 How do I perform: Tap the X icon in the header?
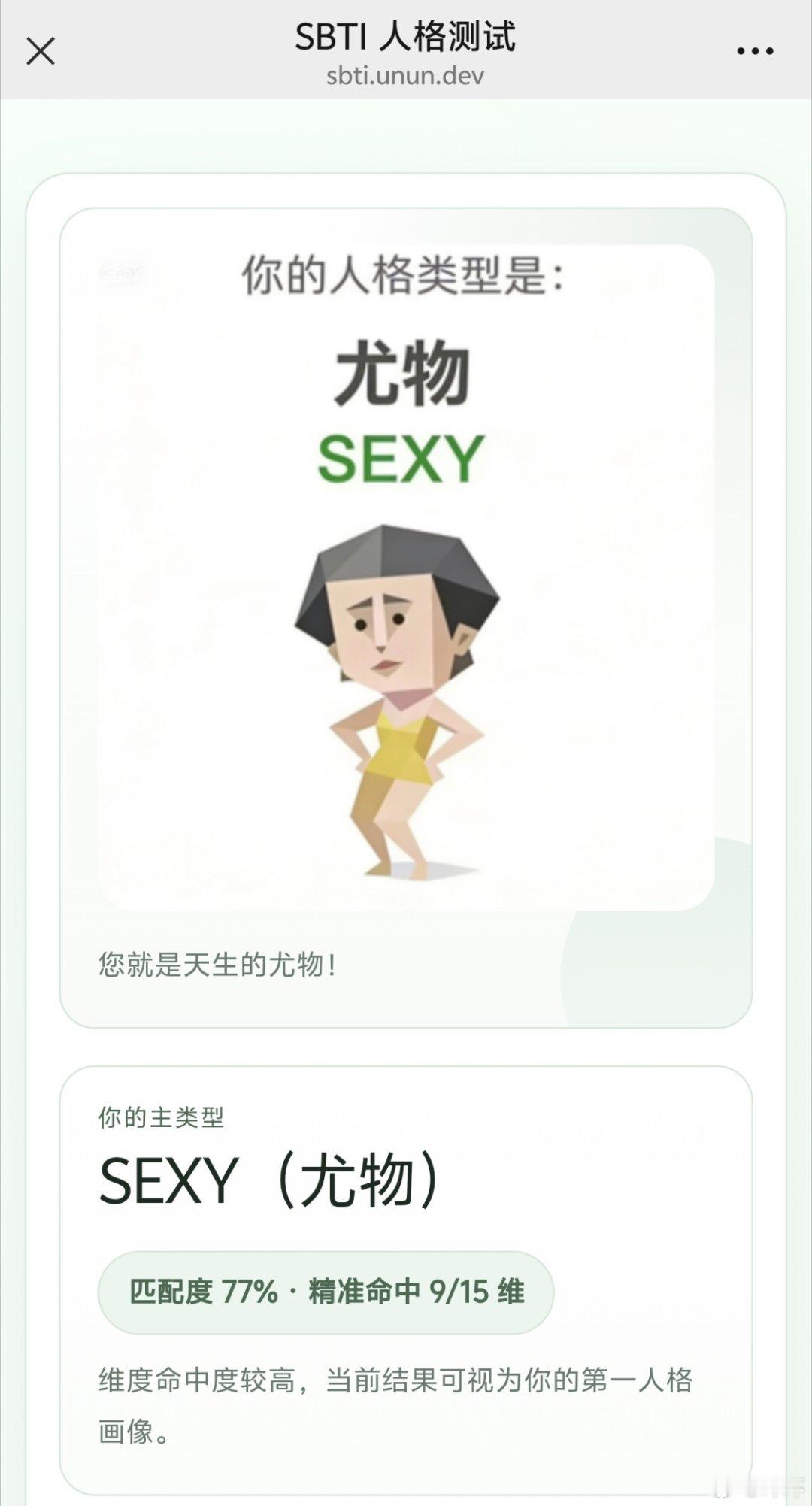(41, 52)
